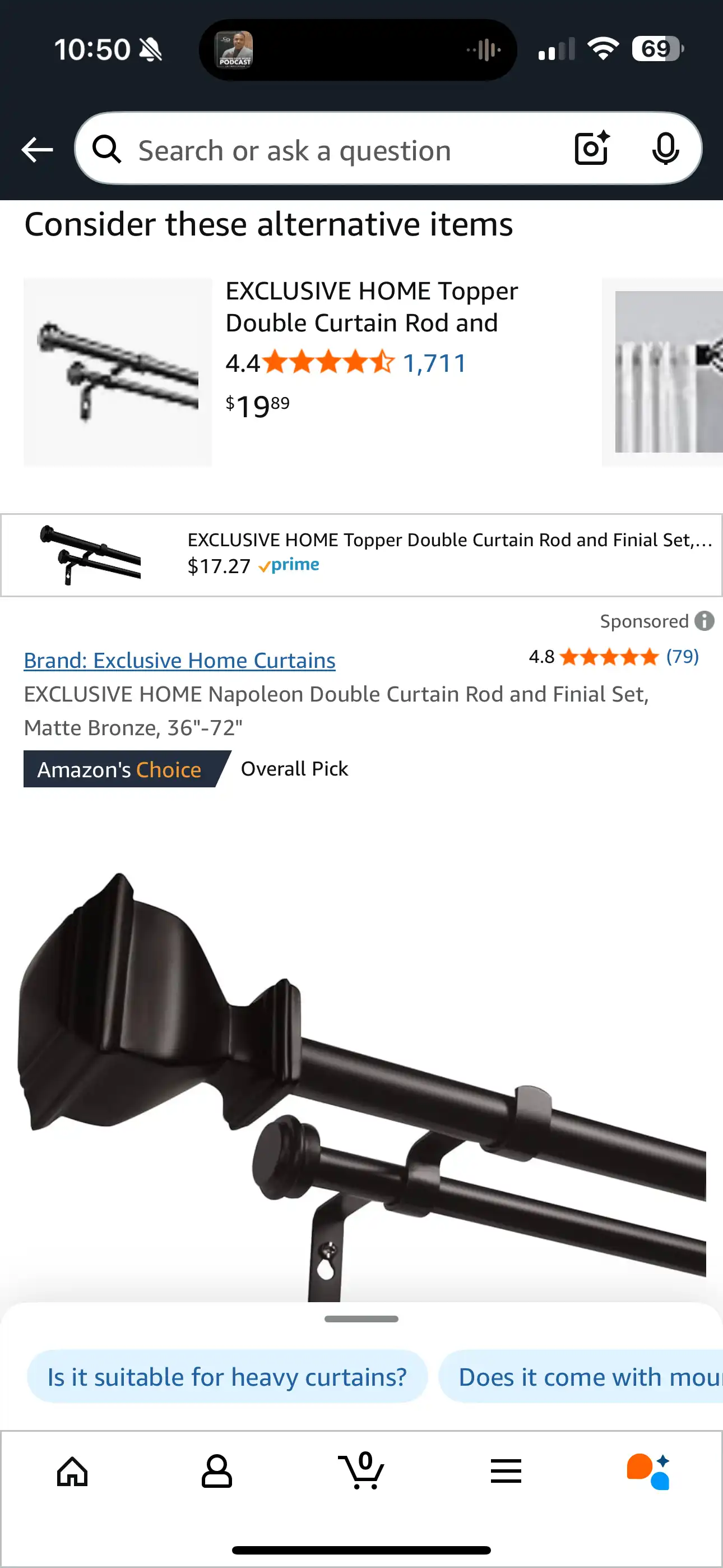723x1568 pixels.
Task: Go back using the arrow icon
Action: (37, 150)
